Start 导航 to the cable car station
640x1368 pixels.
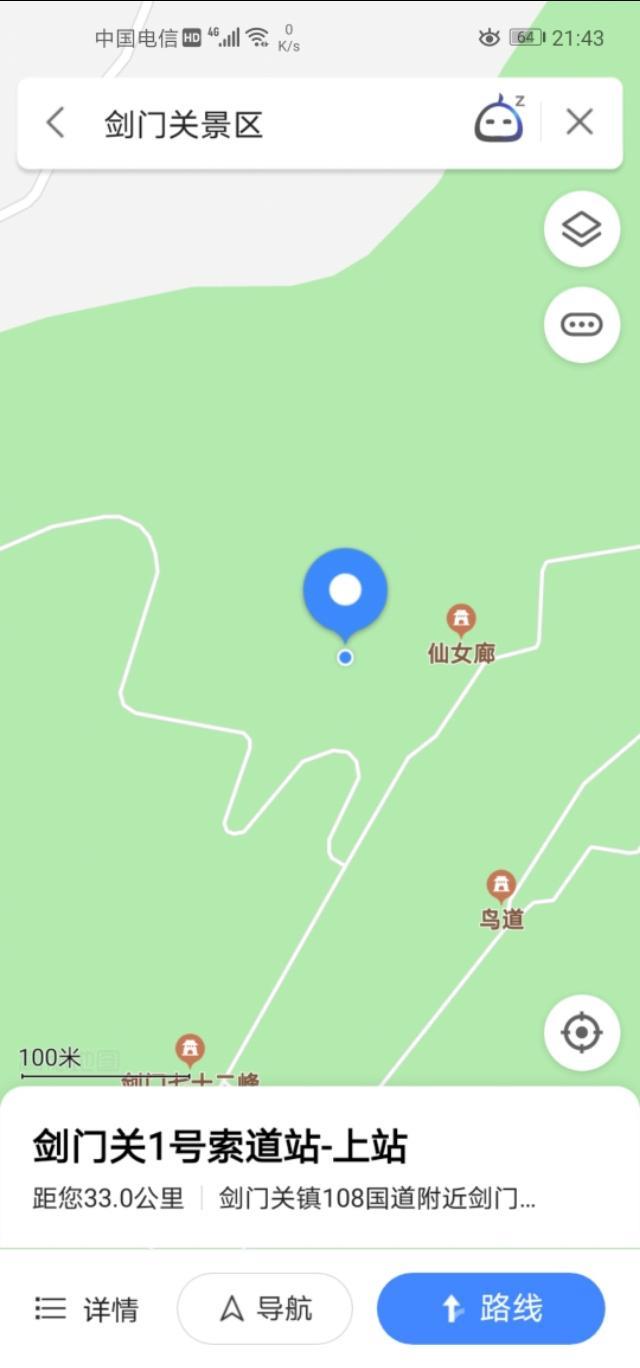(x=265, y=1308)
